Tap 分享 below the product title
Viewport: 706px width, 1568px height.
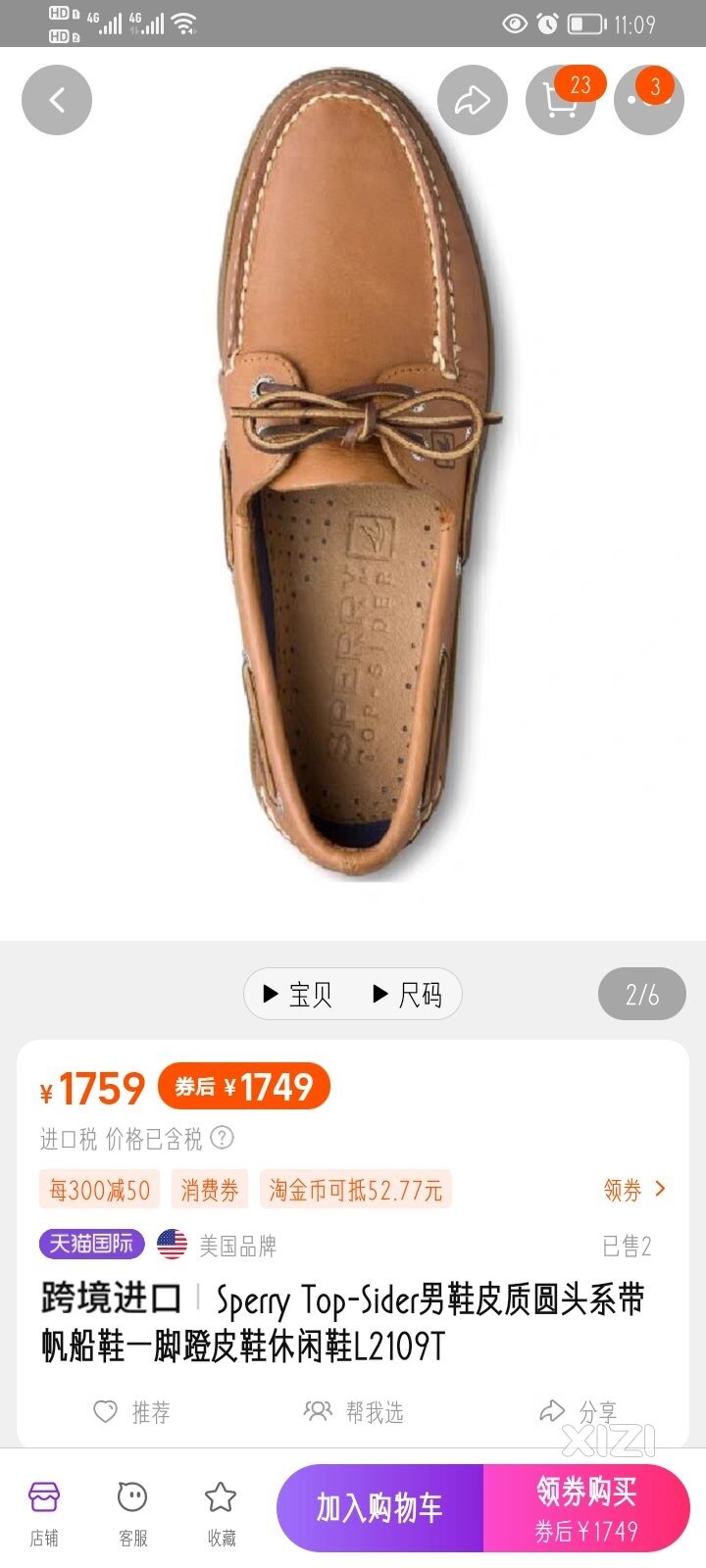[579, 1412]
